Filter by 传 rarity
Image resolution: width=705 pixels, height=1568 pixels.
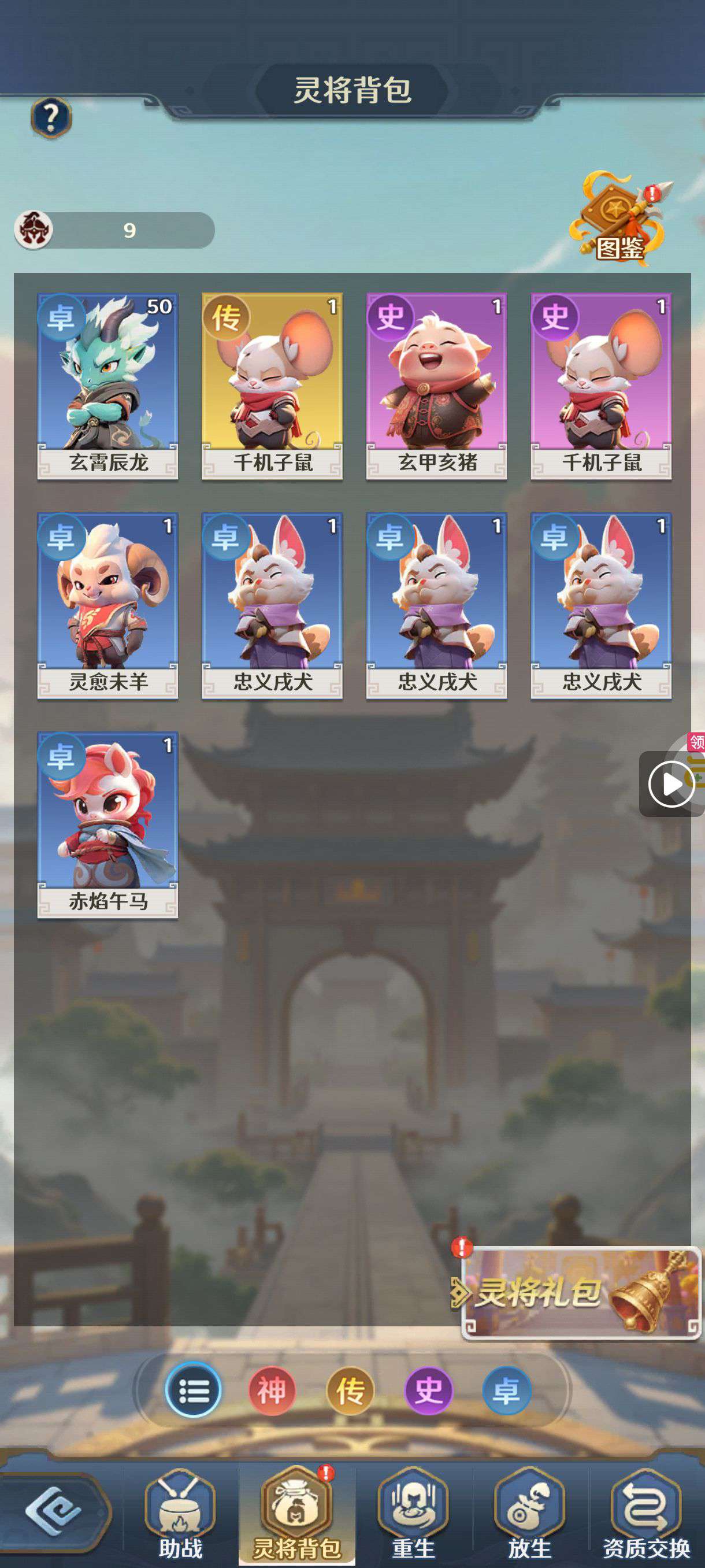coord(350,1391)
